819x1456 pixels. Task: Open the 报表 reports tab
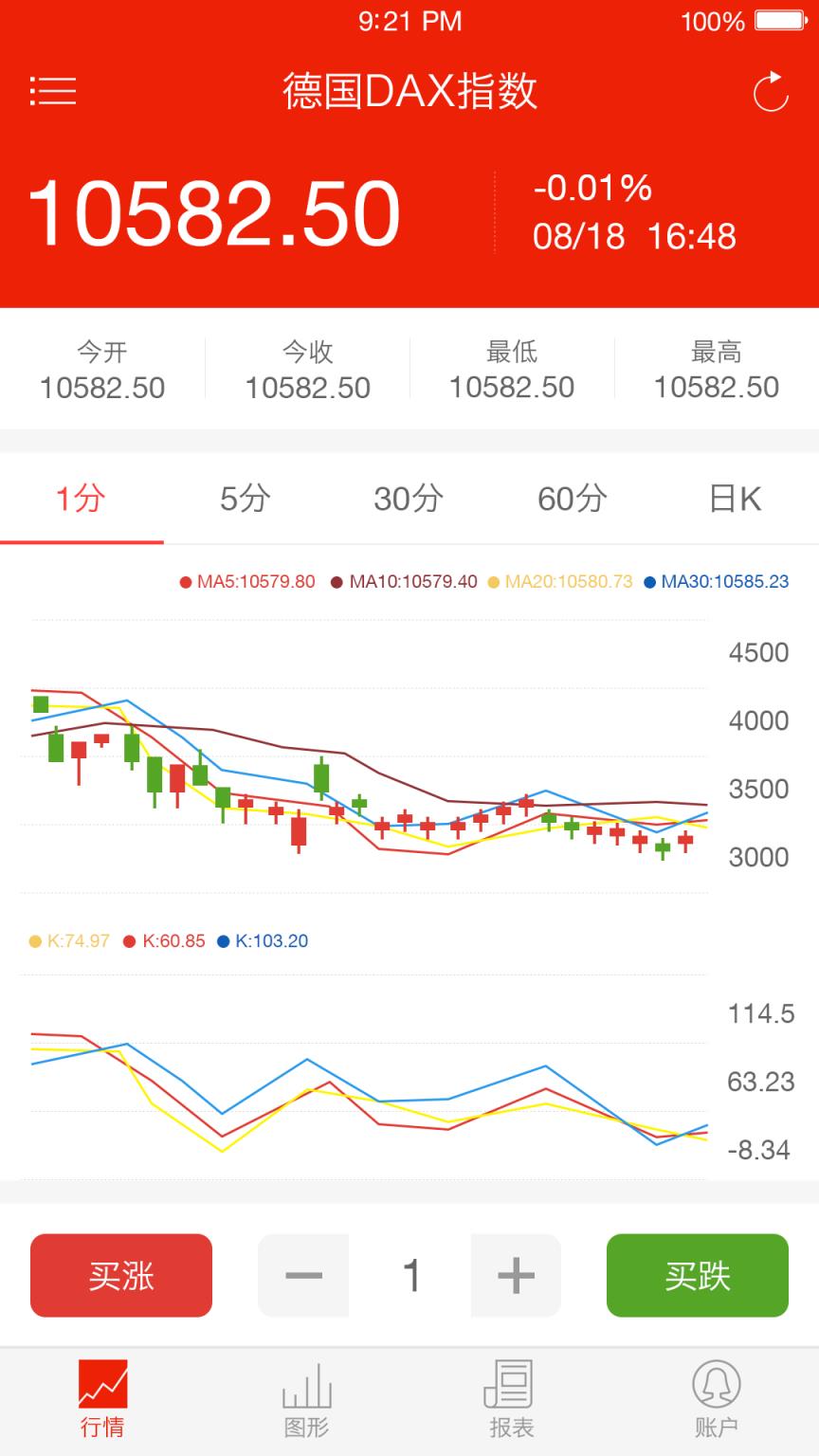click(x=512, y=1399)
